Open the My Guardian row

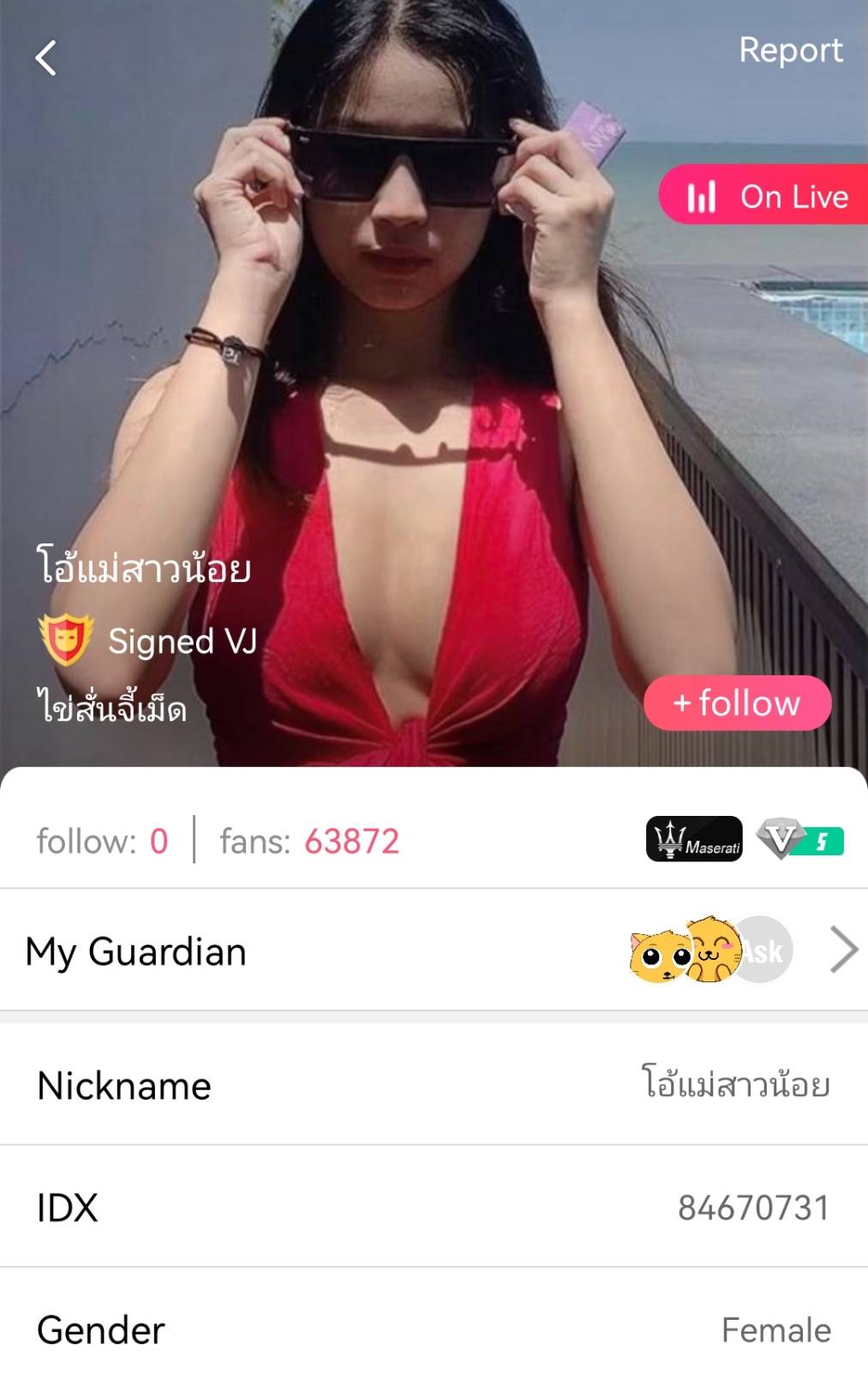[x=434, y=950]
